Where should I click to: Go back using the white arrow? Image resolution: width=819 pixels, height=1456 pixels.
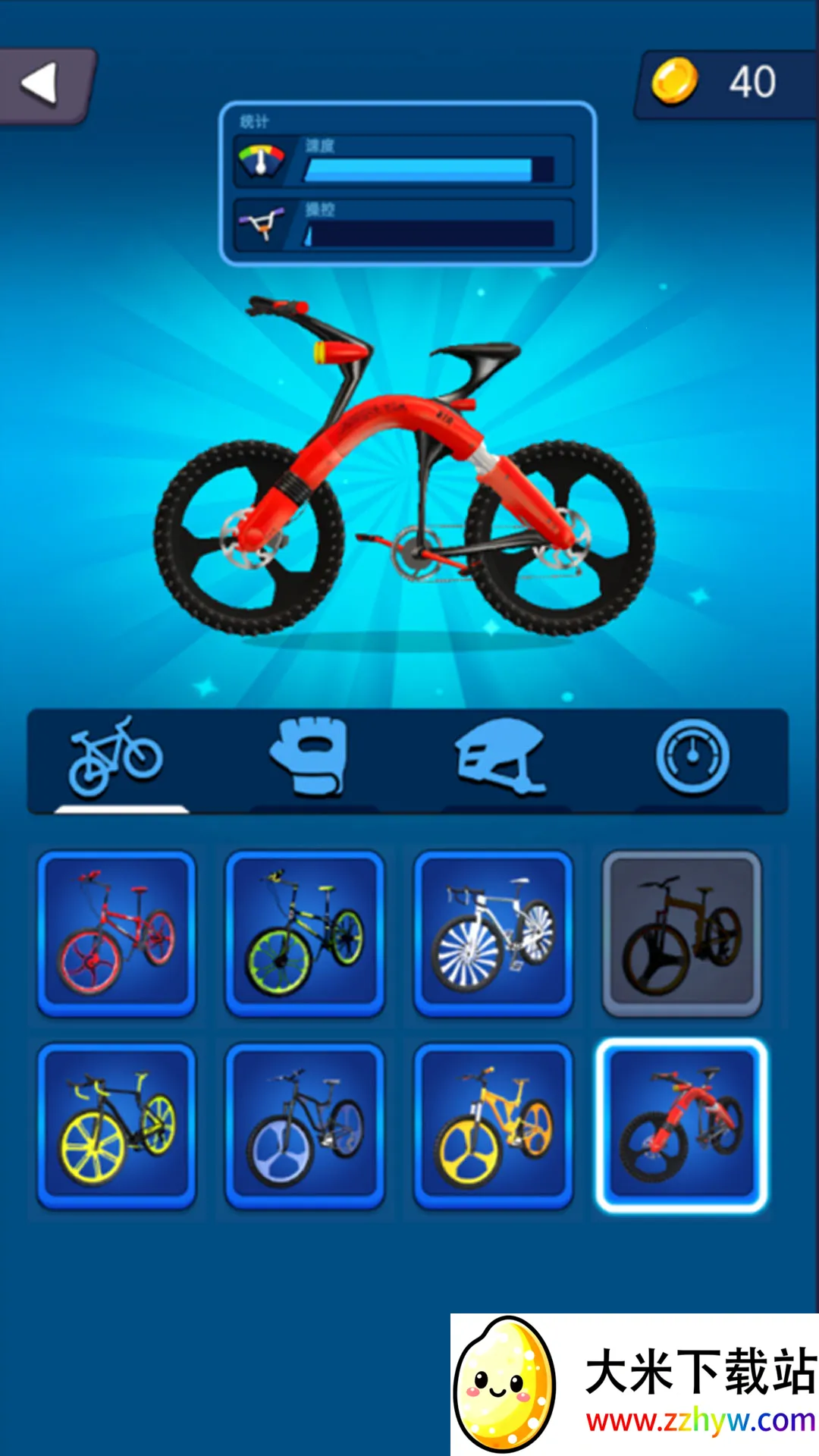click(42, 83)
